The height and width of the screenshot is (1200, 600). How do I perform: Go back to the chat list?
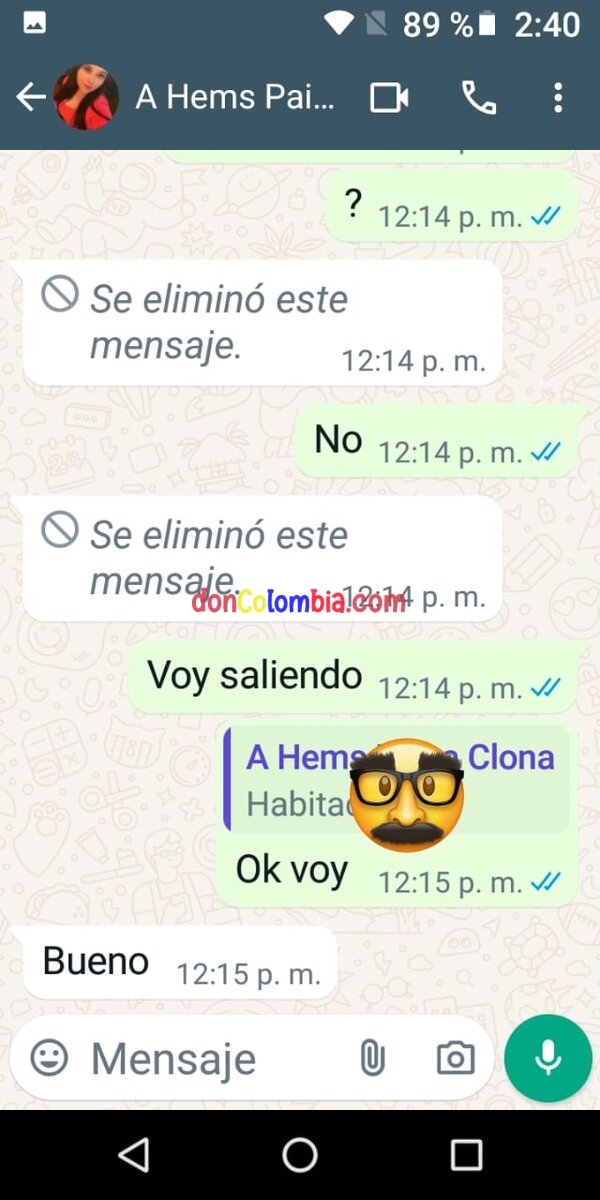[x=30, y=97]
